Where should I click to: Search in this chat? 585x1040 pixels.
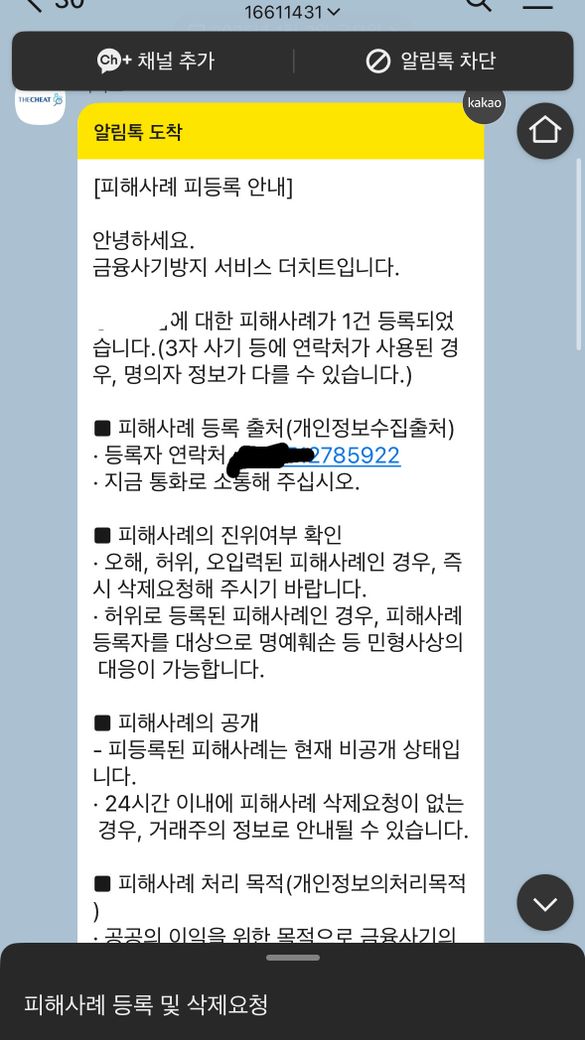(479, 5)
